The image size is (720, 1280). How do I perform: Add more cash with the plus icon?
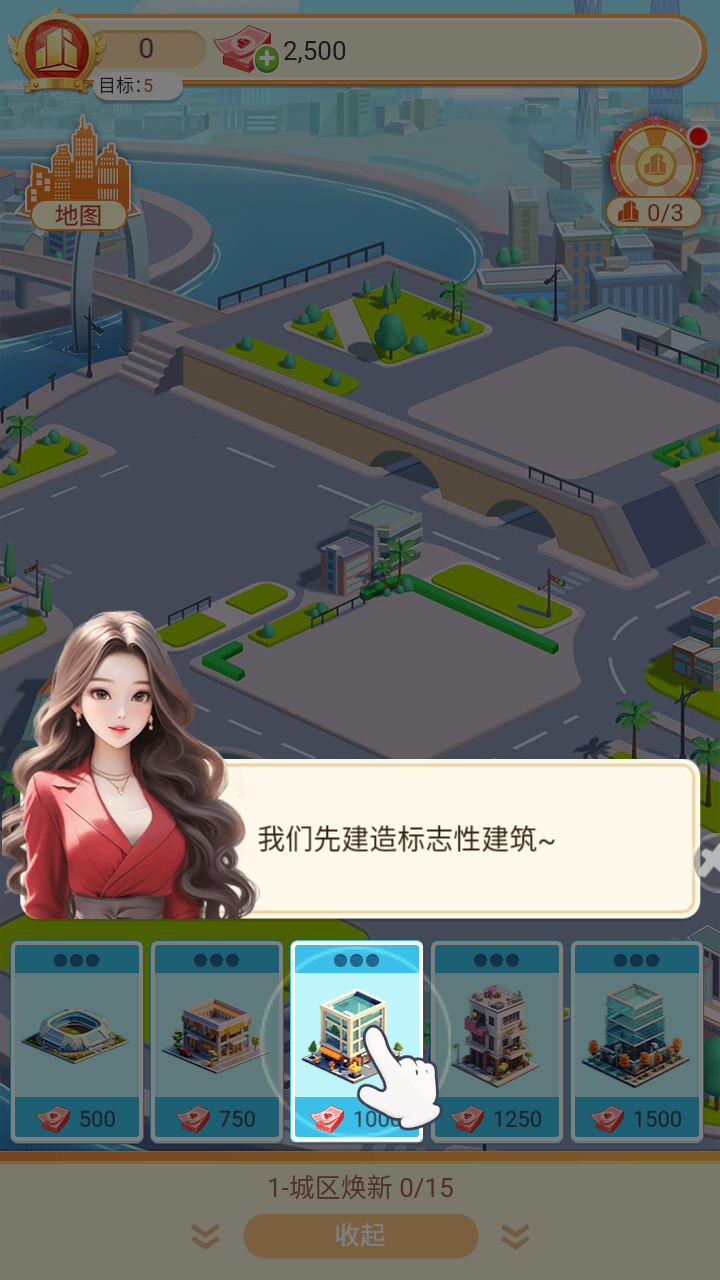pos(266,60)
